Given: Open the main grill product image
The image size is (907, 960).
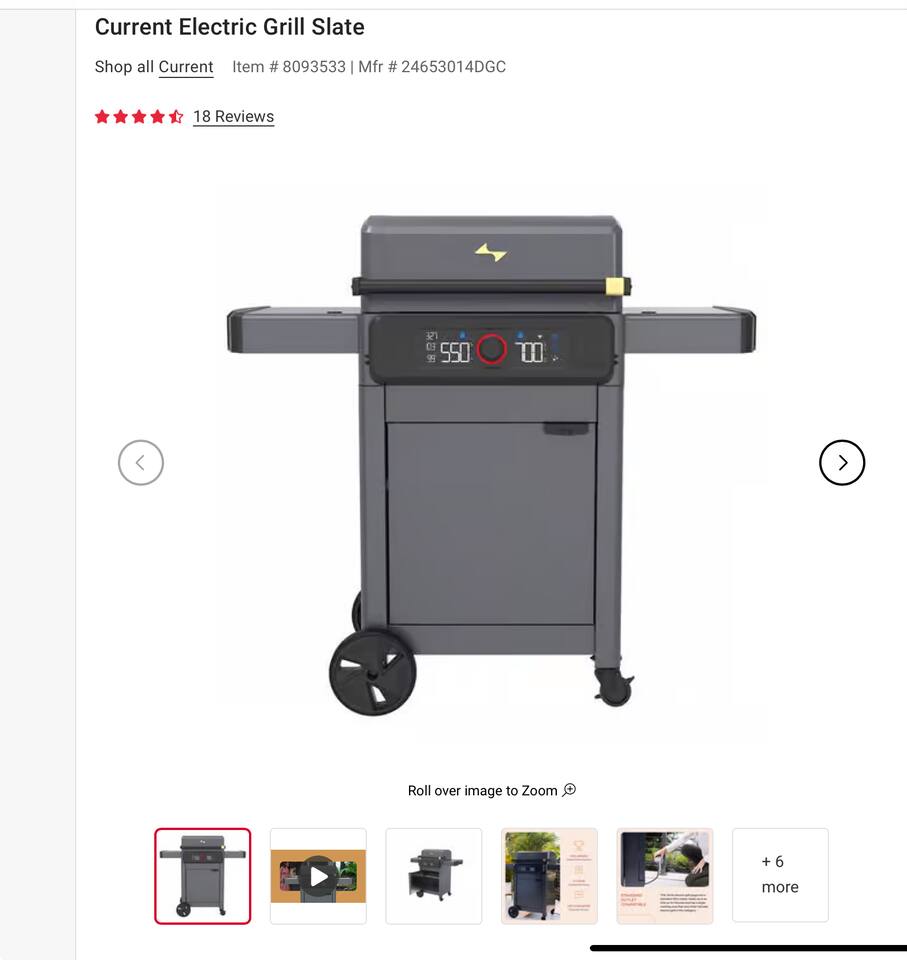Looking at the screenshot, I should [x=490, y=460].
